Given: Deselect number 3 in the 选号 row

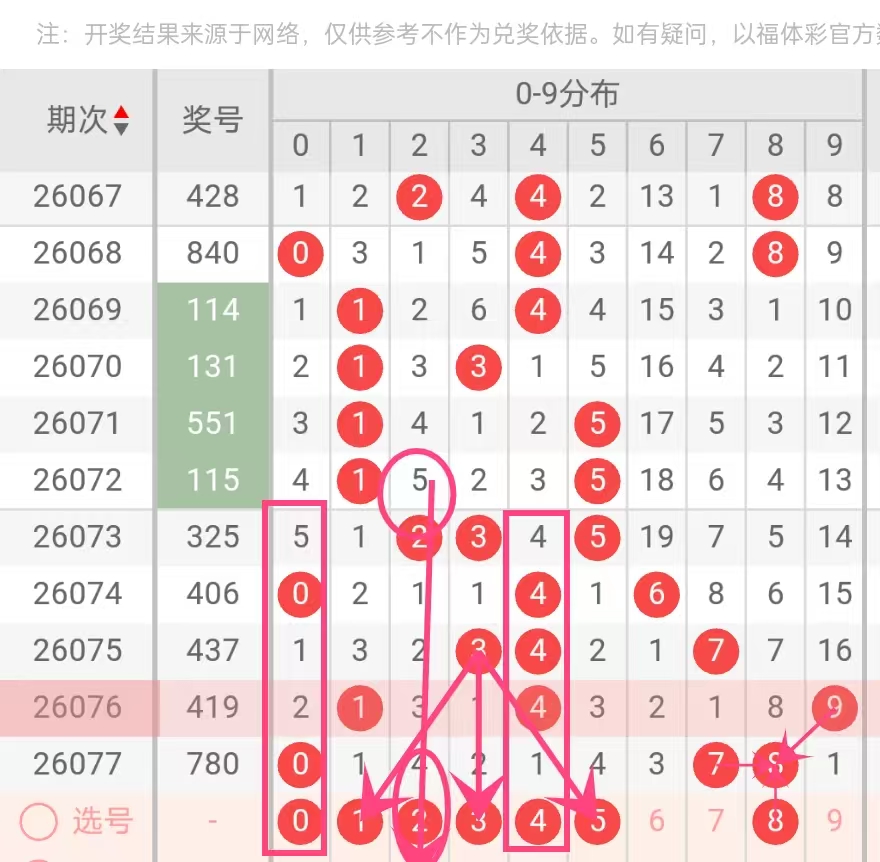Looking at the screenshot, I should pyautogui.click(x=478, y=822).
